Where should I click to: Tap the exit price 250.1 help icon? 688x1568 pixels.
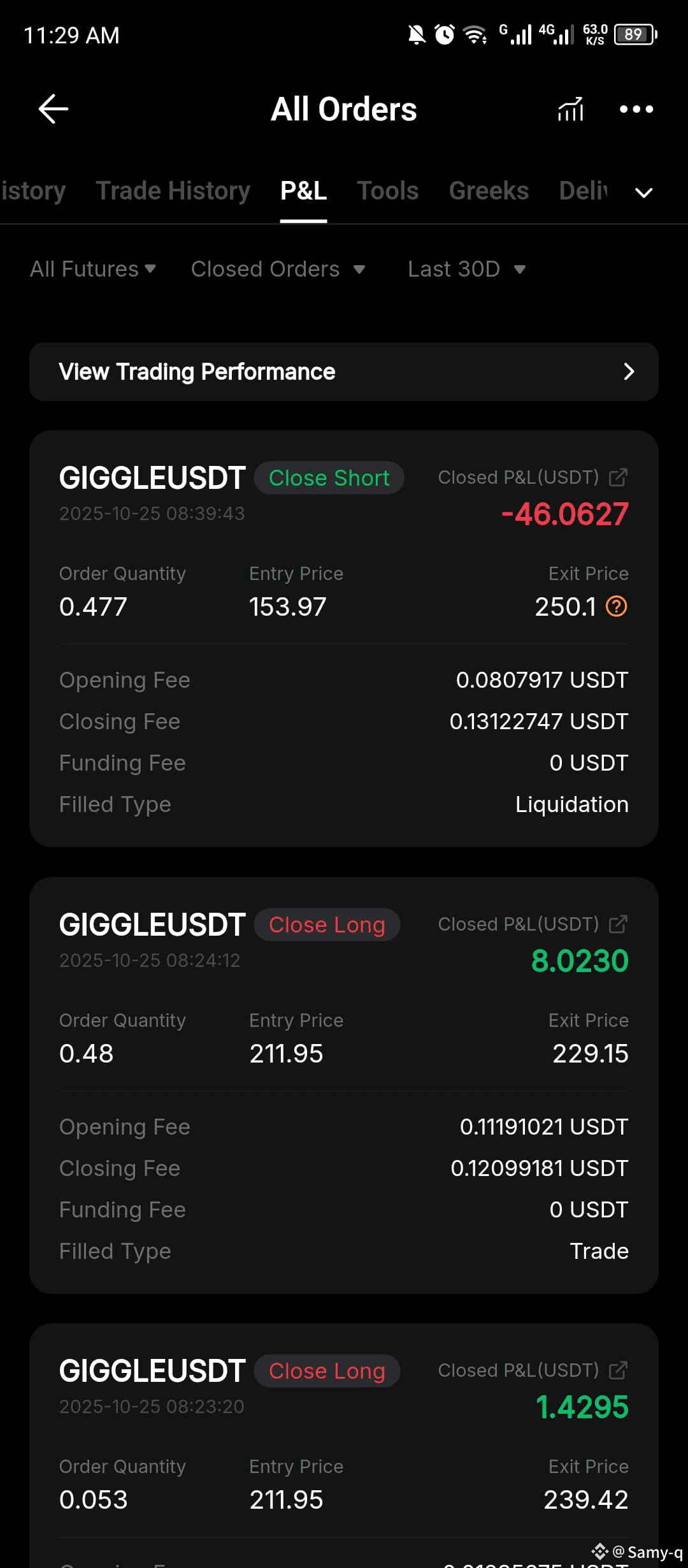[x=616, y=606]
